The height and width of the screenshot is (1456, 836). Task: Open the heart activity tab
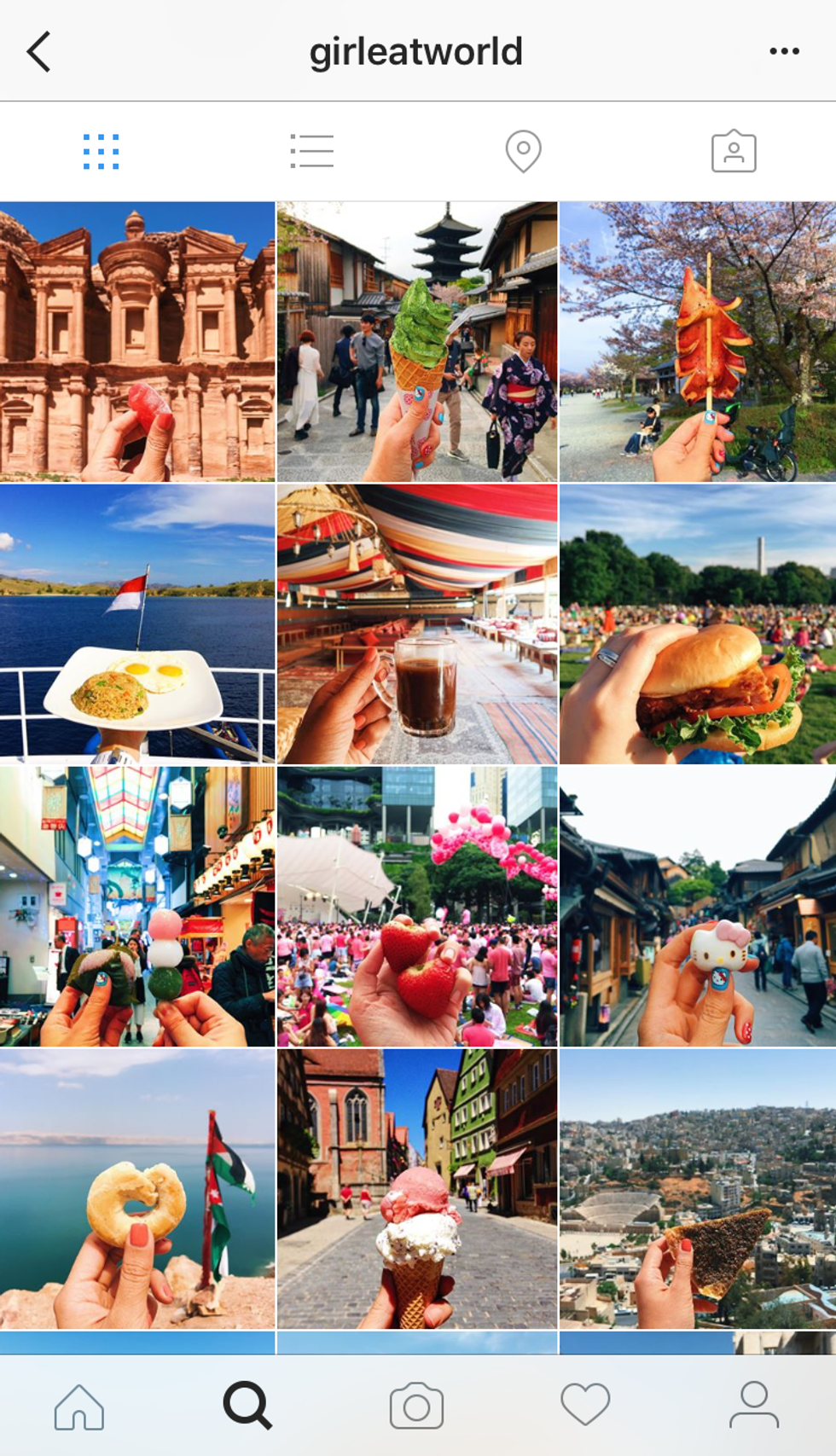click(x=585, y=1406)
